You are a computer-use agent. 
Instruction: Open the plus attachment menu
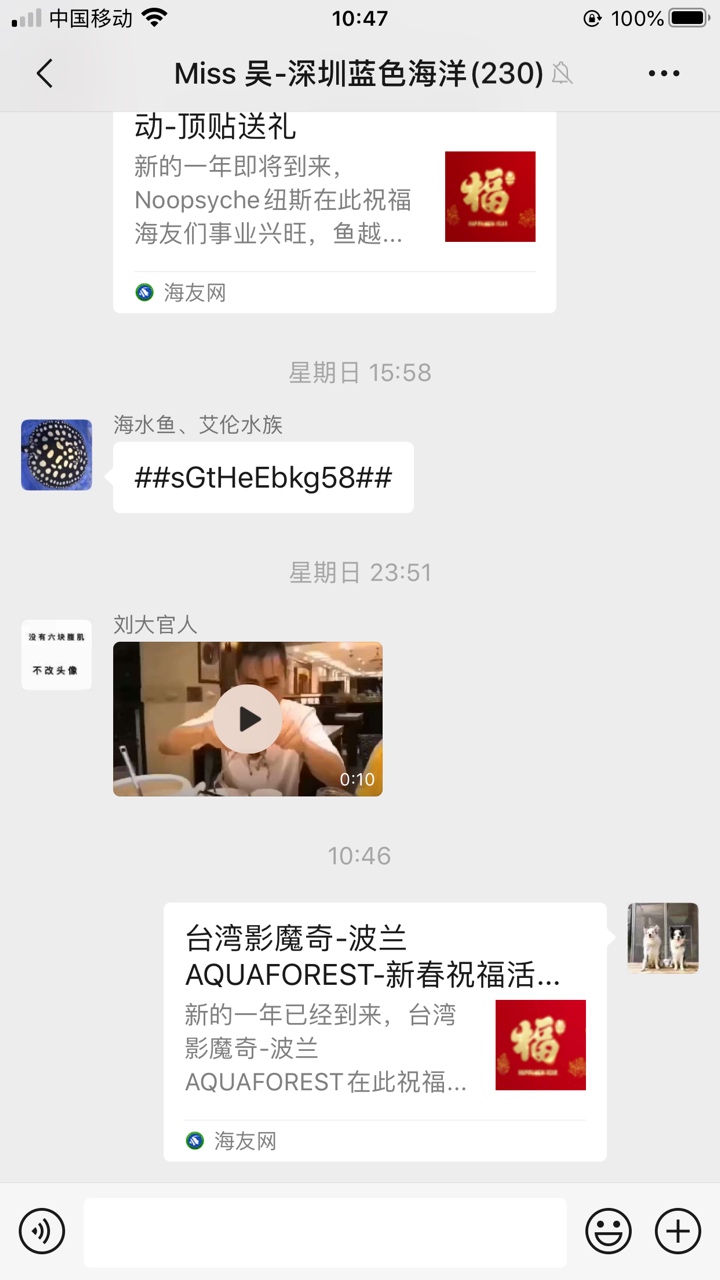678,1231
